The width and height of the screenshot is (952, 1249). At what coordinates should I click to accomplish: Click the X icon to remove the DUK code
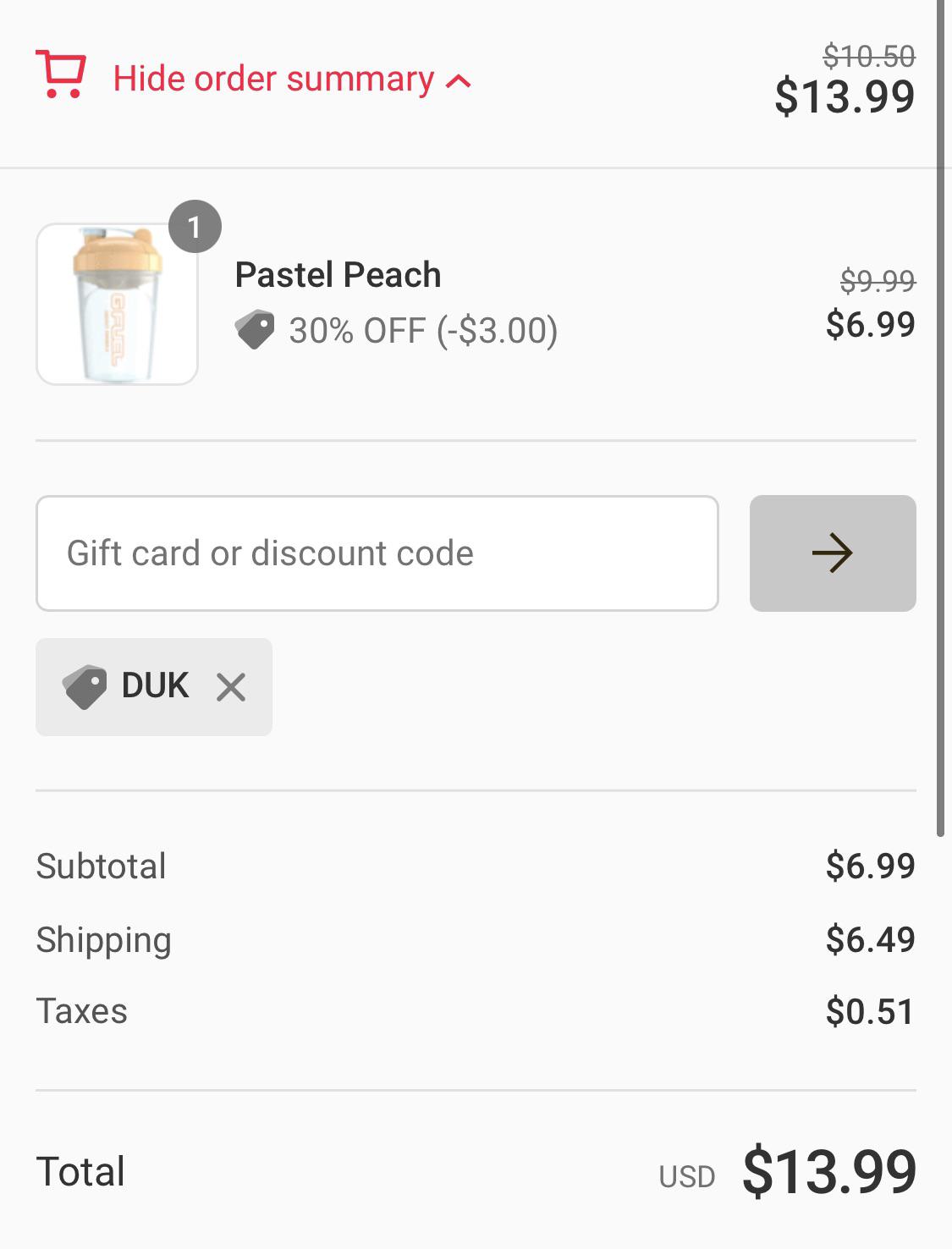[x=230, y=688]
